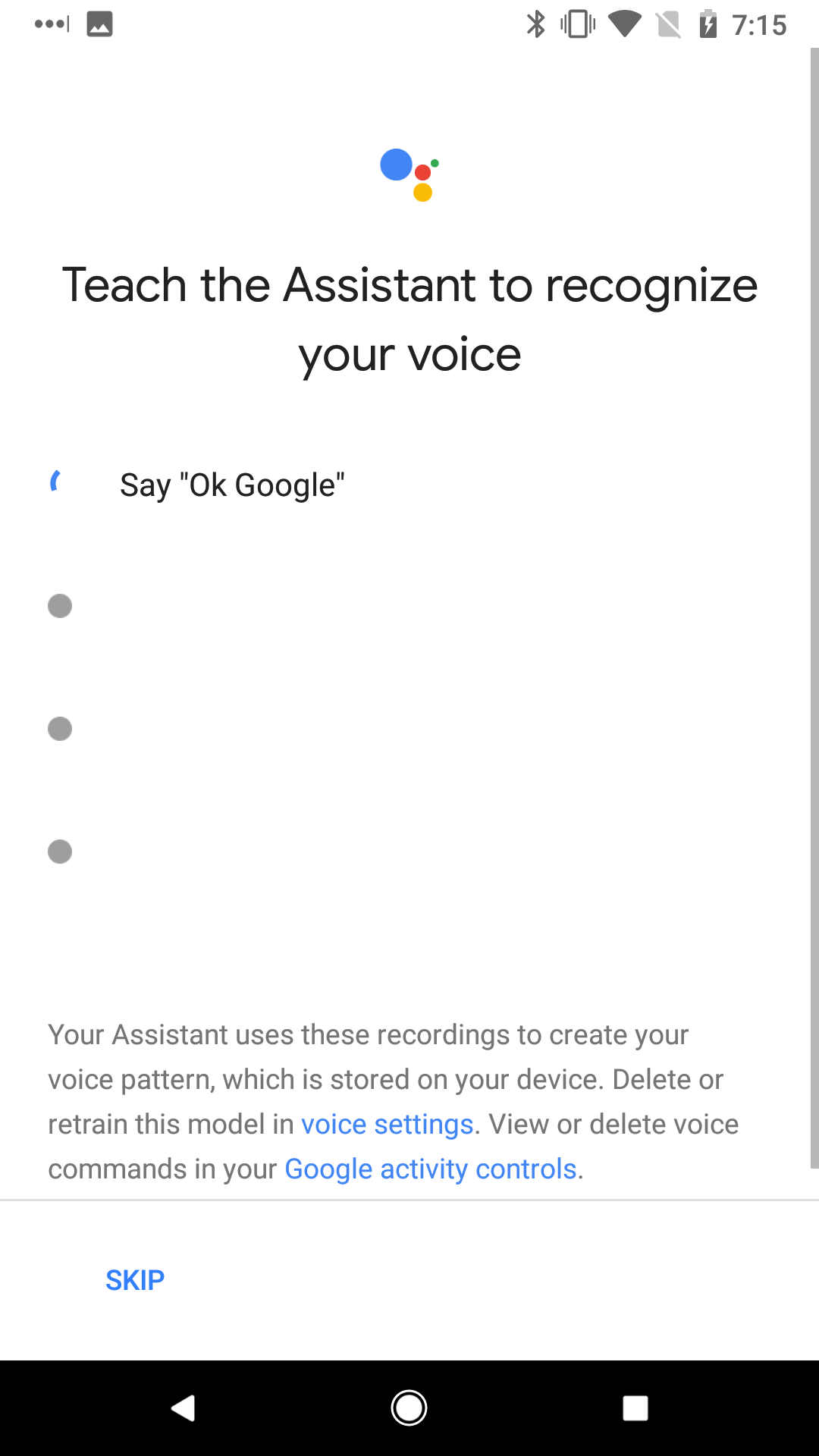
Task: Open Google activity controls link
Action: click(431, 1169)
